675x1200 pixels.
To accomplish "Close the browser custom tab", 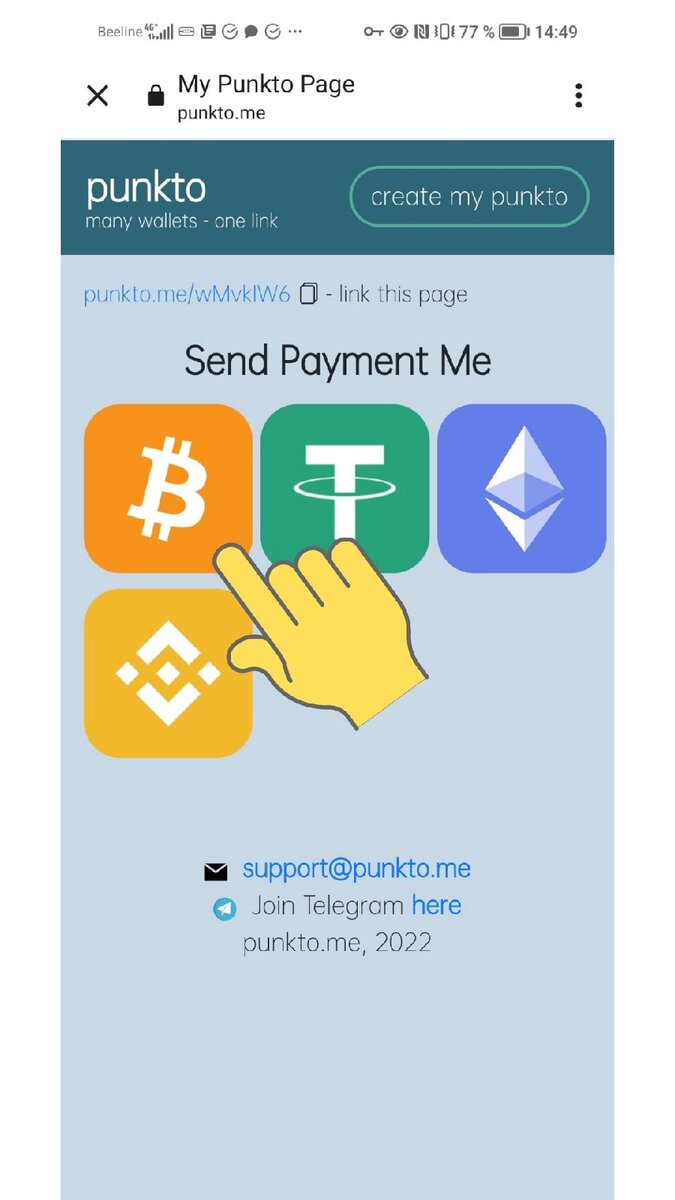I will [x=97, y=96].
